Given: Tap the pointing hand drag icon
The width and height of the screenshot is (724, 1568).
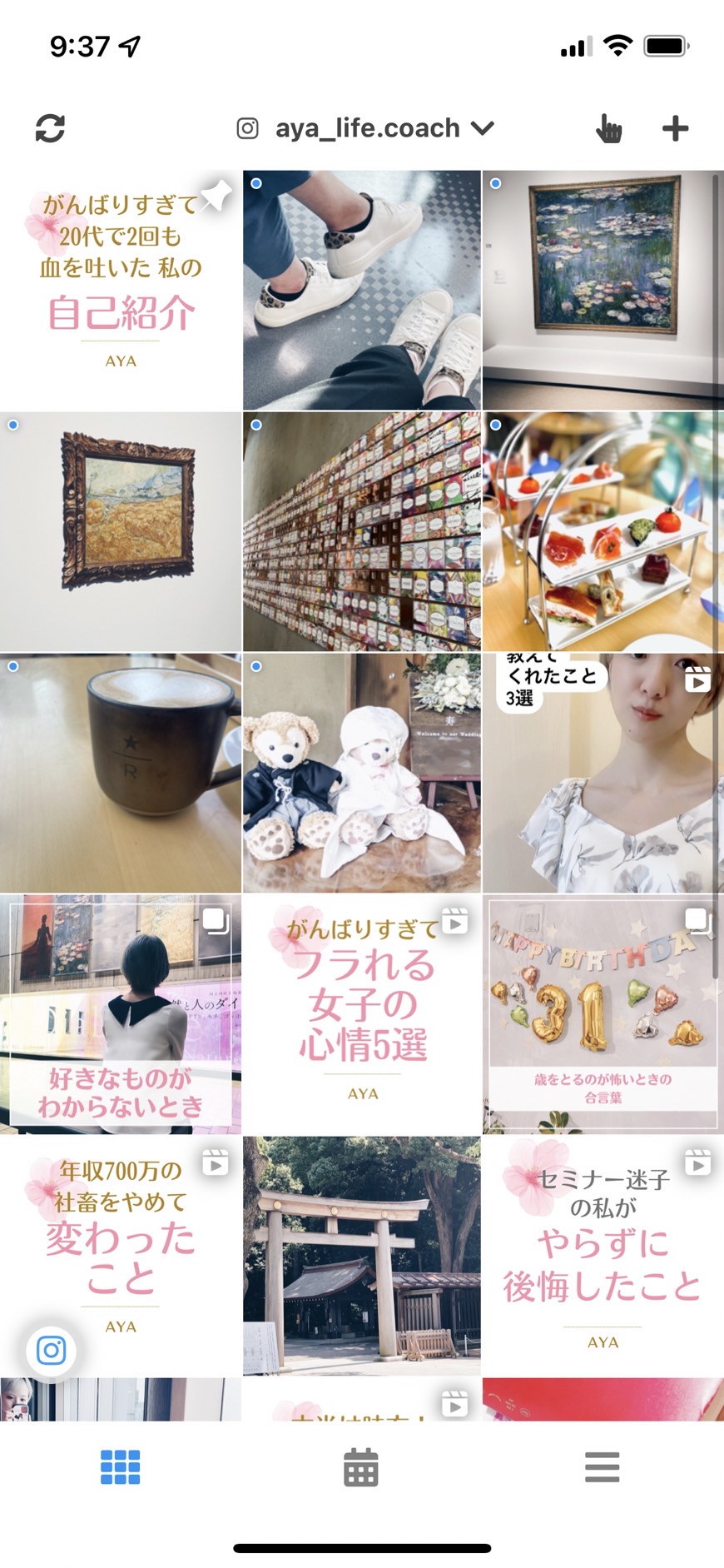Looking at the screenshot, I should (609, 128).
